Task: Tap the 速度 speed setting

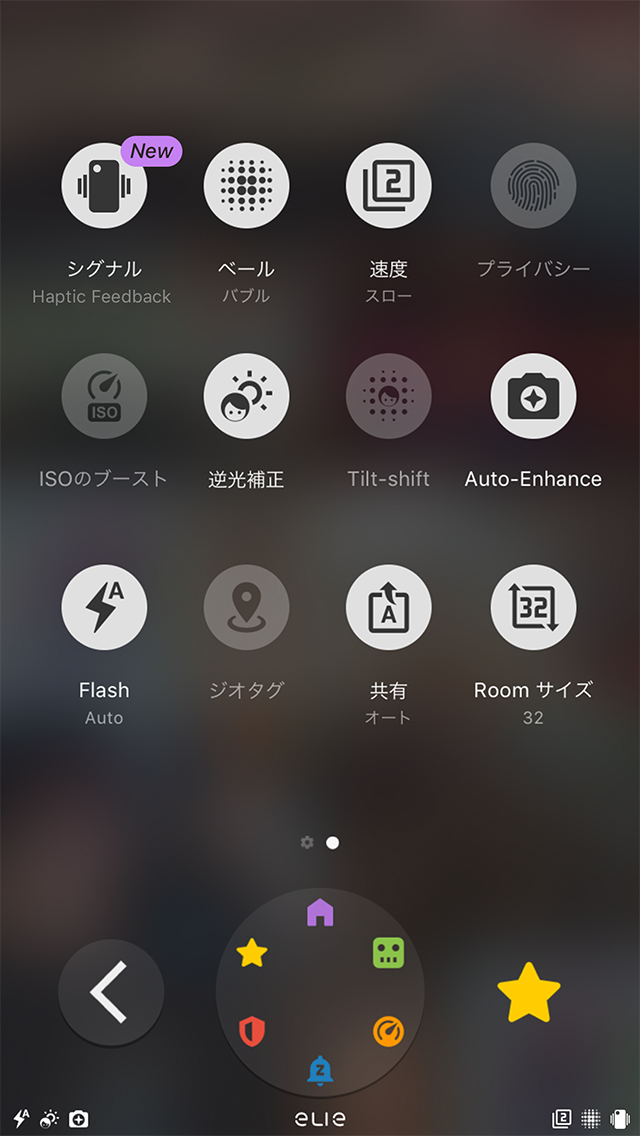Action: coord(388,186)
